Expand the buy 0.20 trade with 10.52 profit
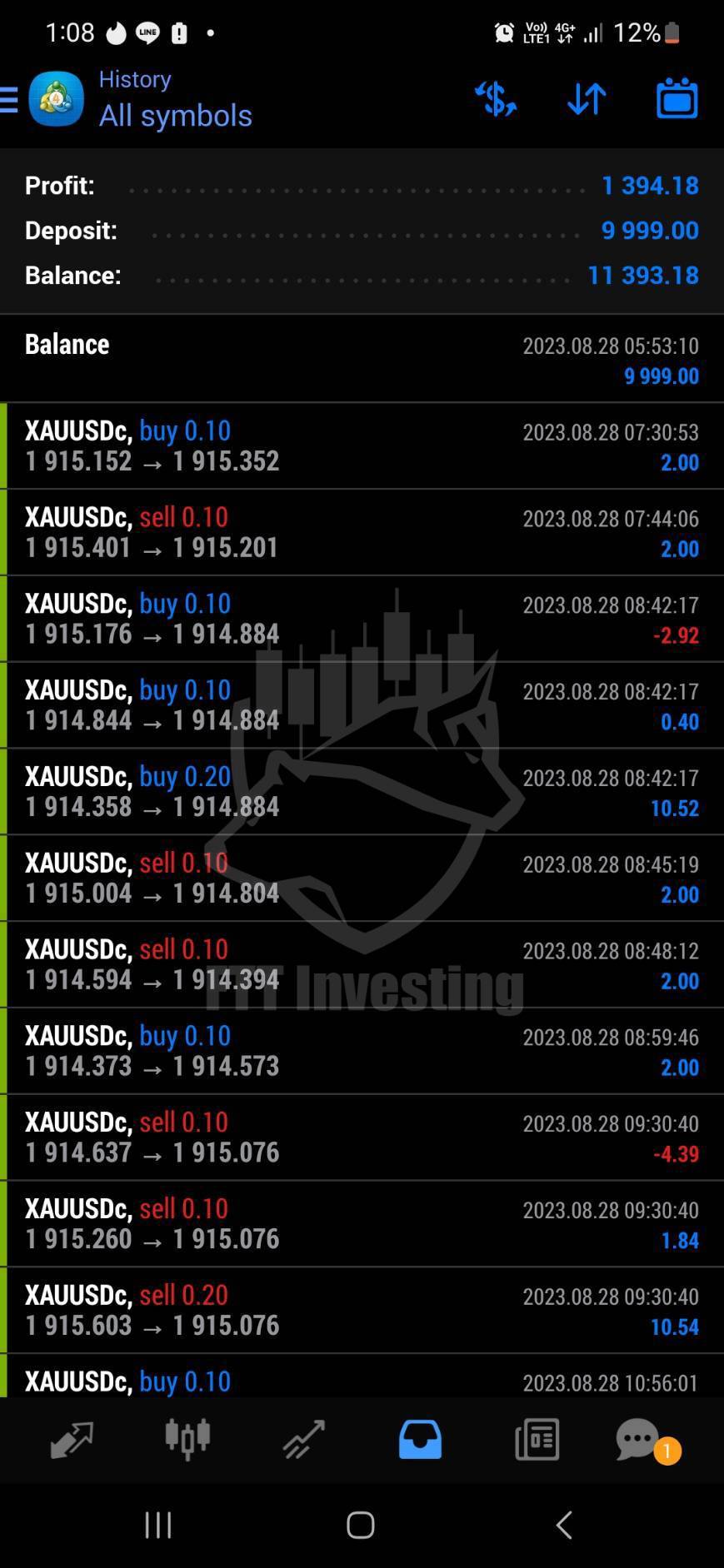Image resolution: width=724 pixels, height=1568 pixels. point(362,792)
